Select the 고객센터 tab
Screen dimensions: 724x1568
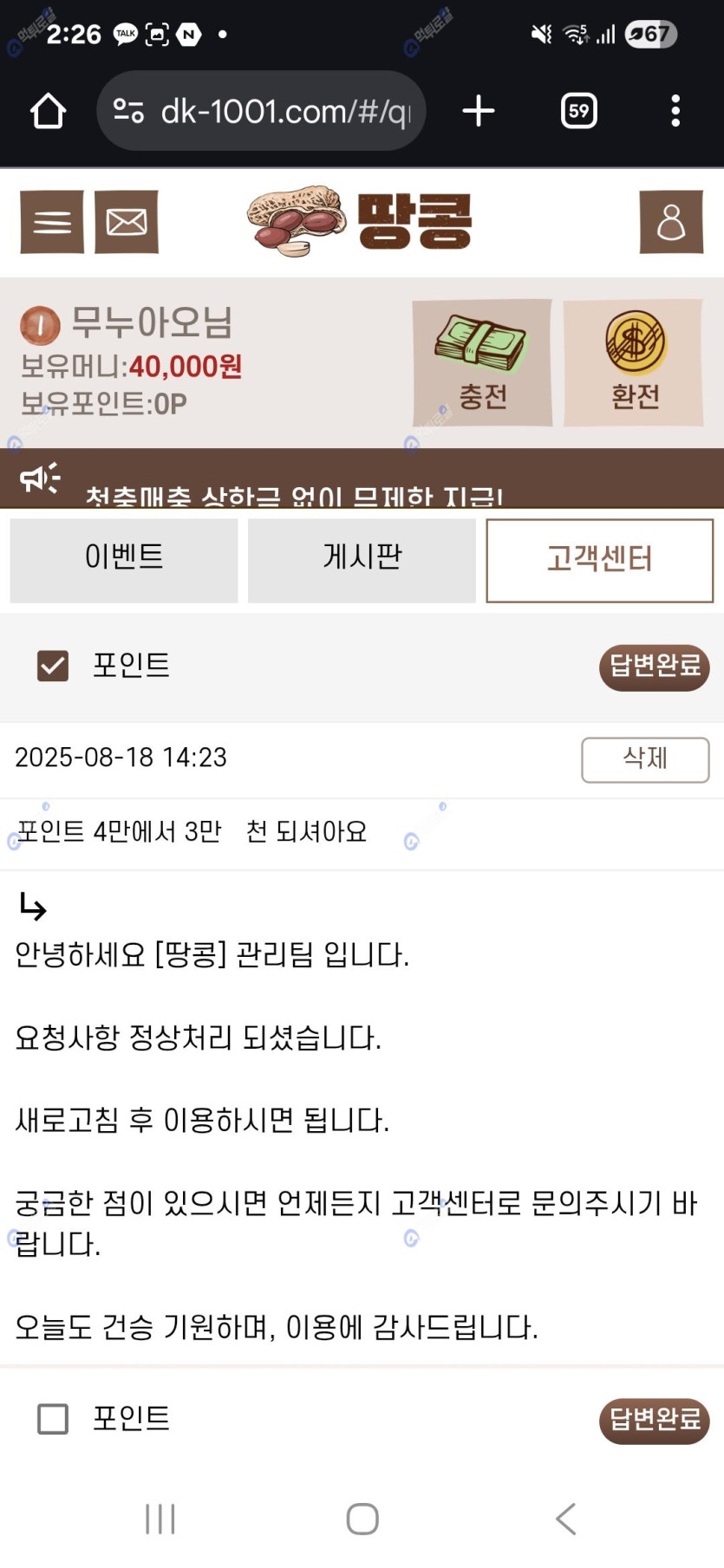click(599, 560)
